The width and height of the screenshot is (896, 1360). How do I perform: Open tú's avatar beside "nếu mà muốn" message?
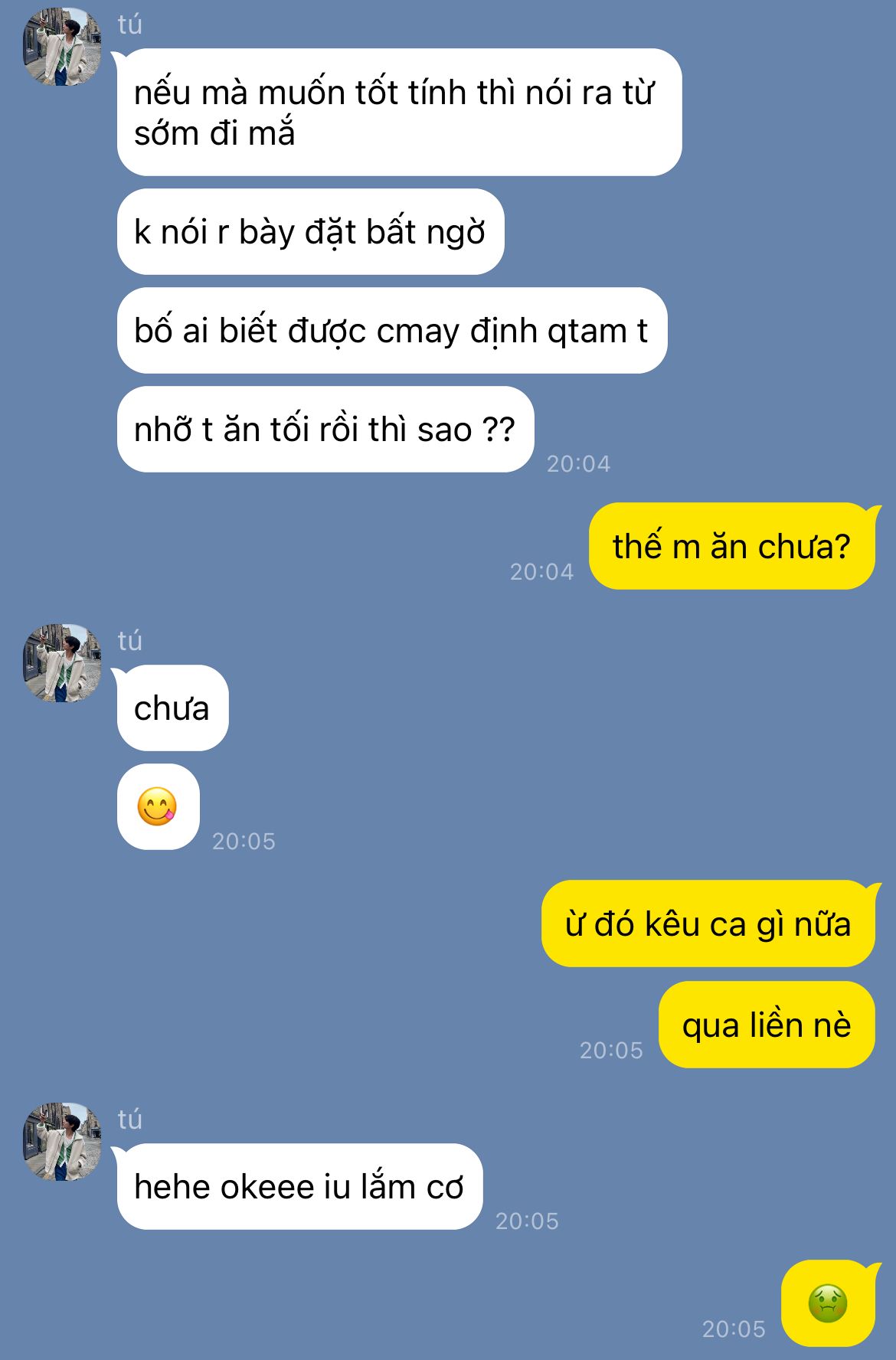point(62,47)
